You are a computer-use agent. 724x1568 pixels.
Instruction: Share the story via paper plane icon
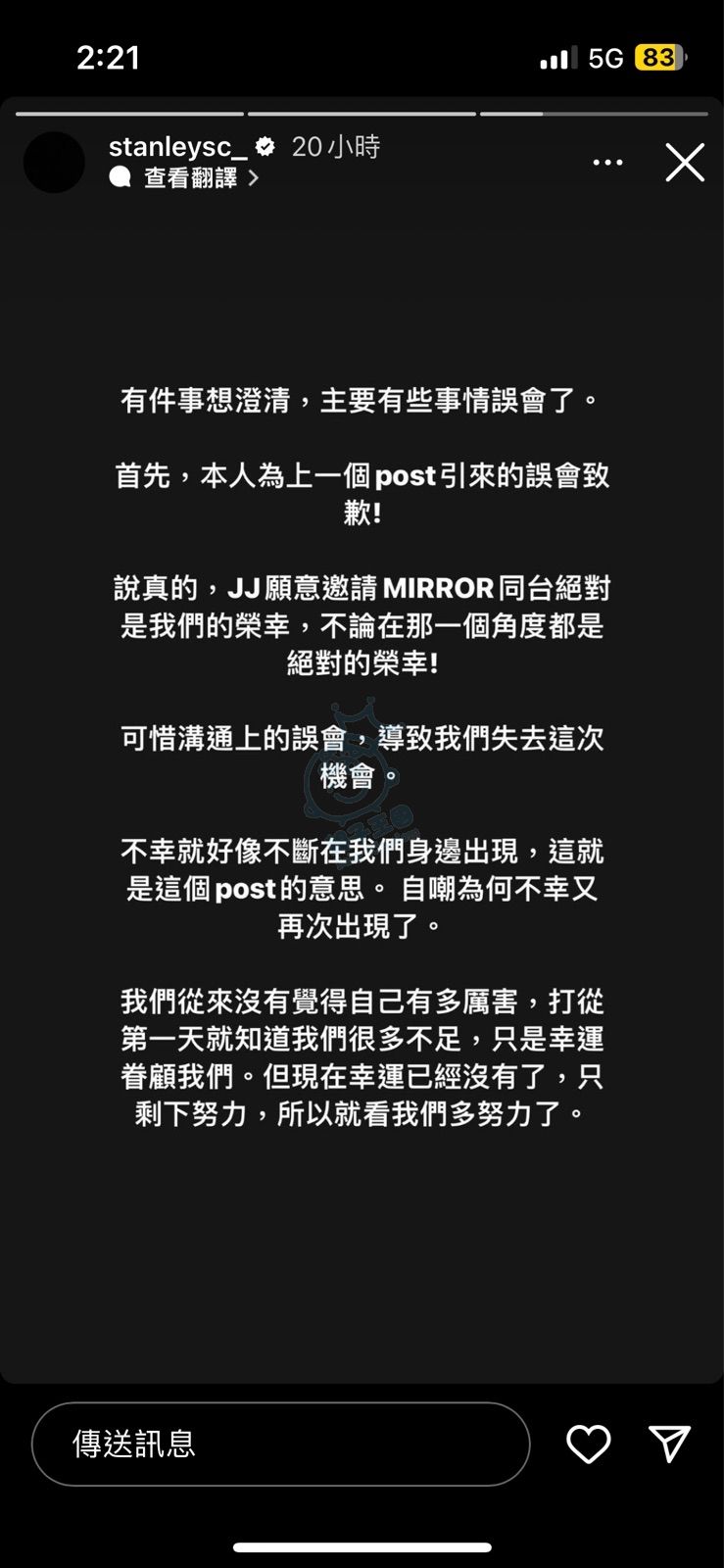(x=670, y=1444)
